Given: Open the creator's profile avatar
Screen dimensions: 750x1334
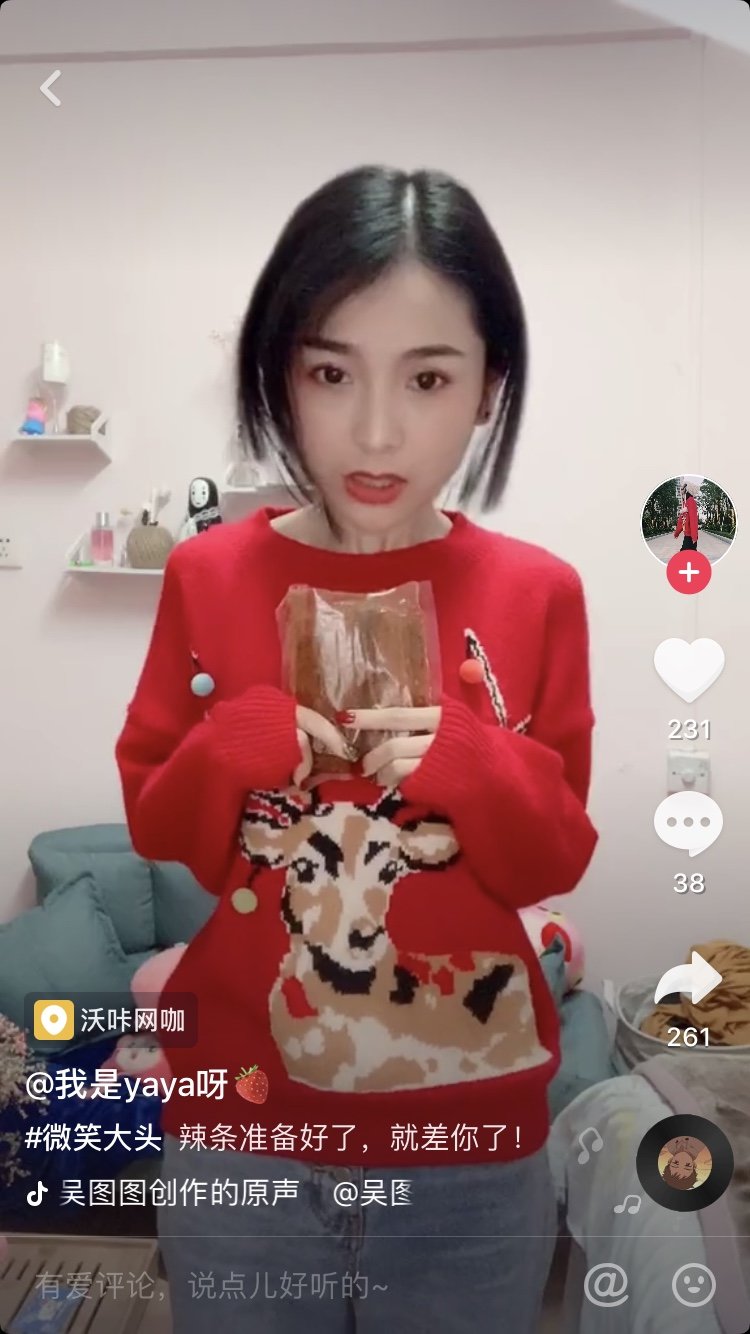Looking at the screenshot, I should pyautogui.click(x=688, y=522).
